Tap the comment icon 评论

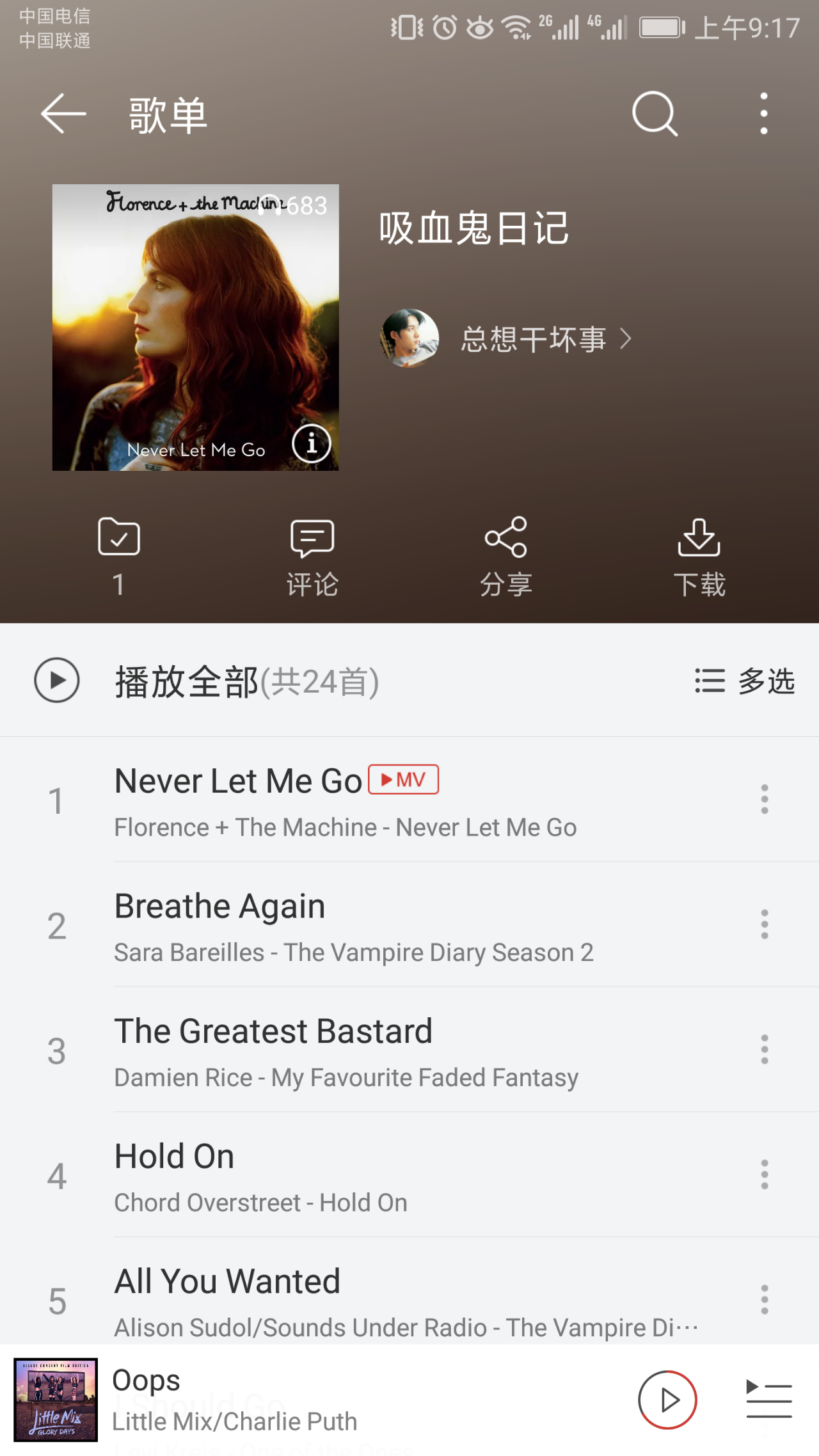click(x=313, y=555)
